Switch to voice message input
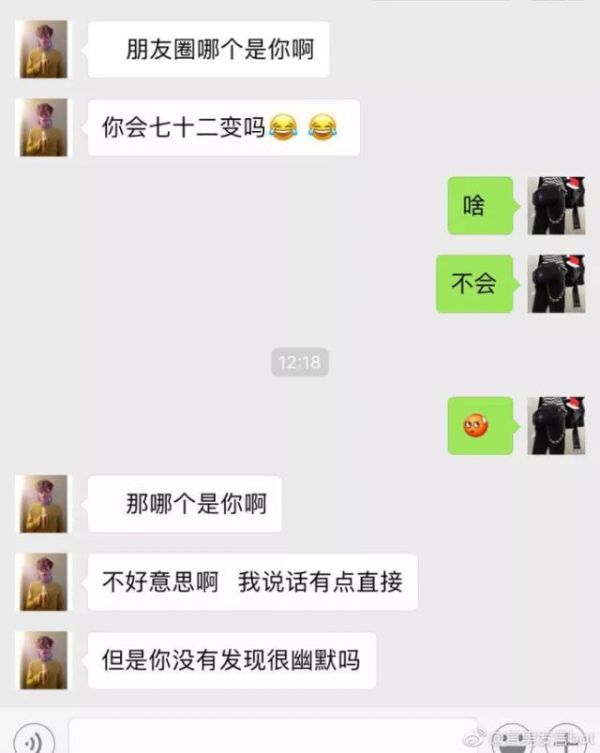 pyautogui.click(x=34, y=740)
